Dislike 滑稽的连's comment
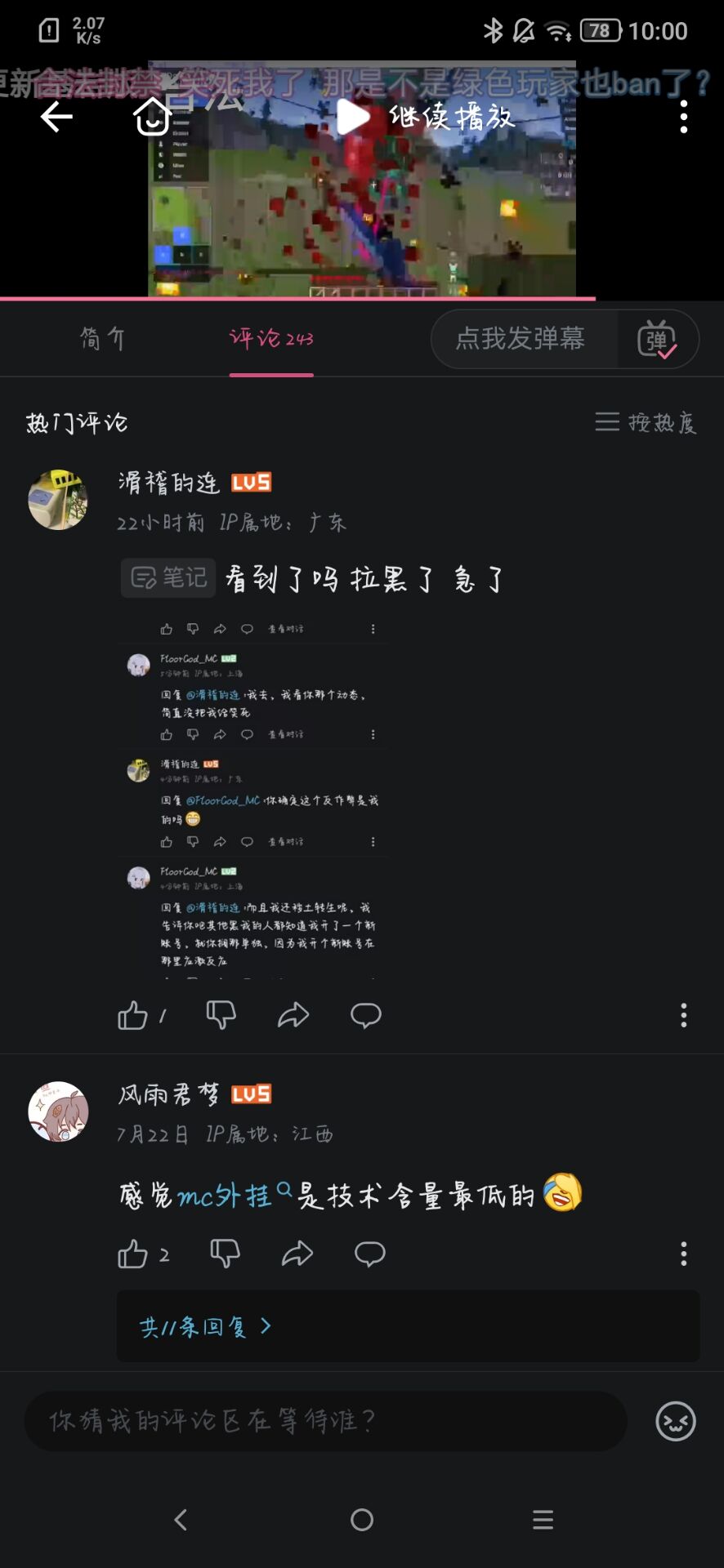This screenshot has width=724, height=1568. point(221,1015)
